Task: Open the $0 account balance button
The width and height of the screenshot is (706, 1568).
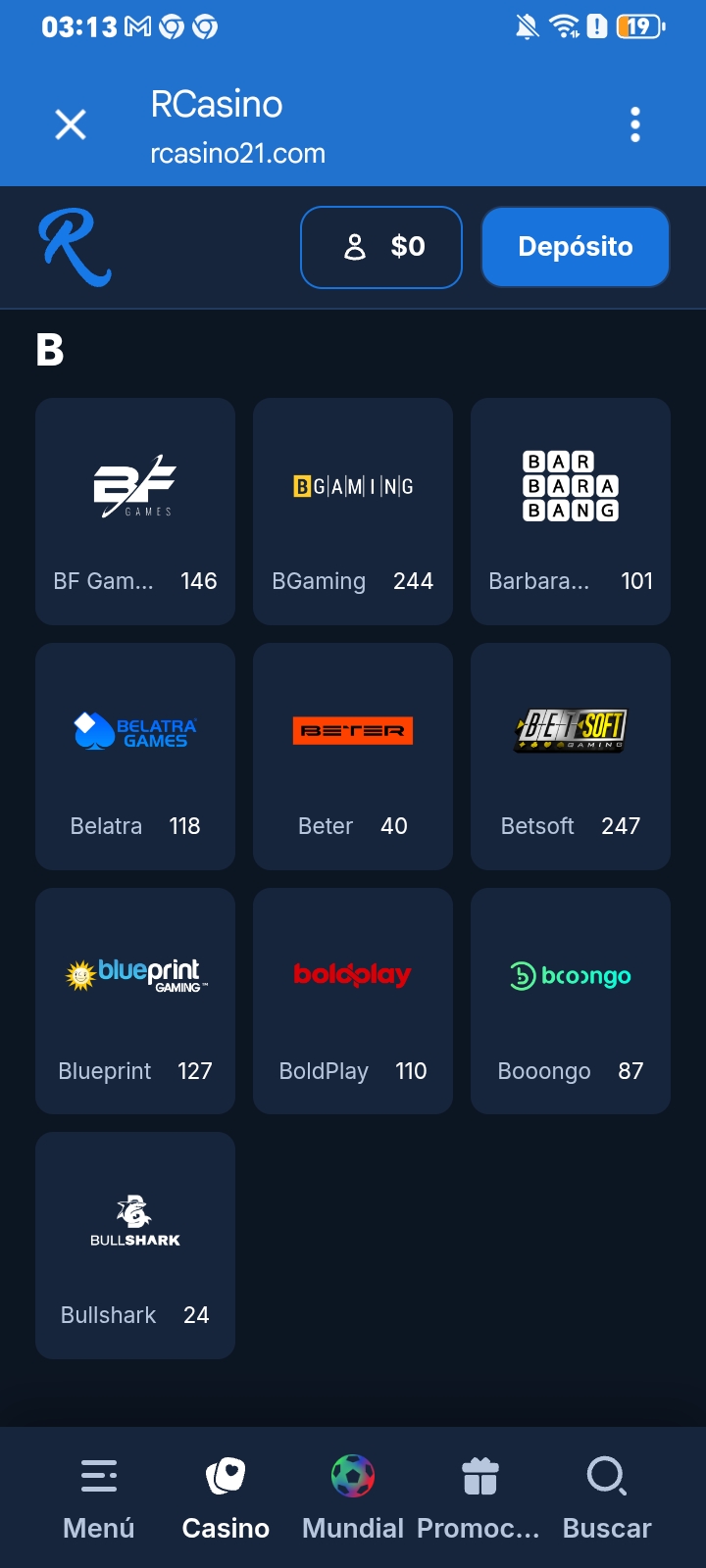Action: [x=381, y=247]
